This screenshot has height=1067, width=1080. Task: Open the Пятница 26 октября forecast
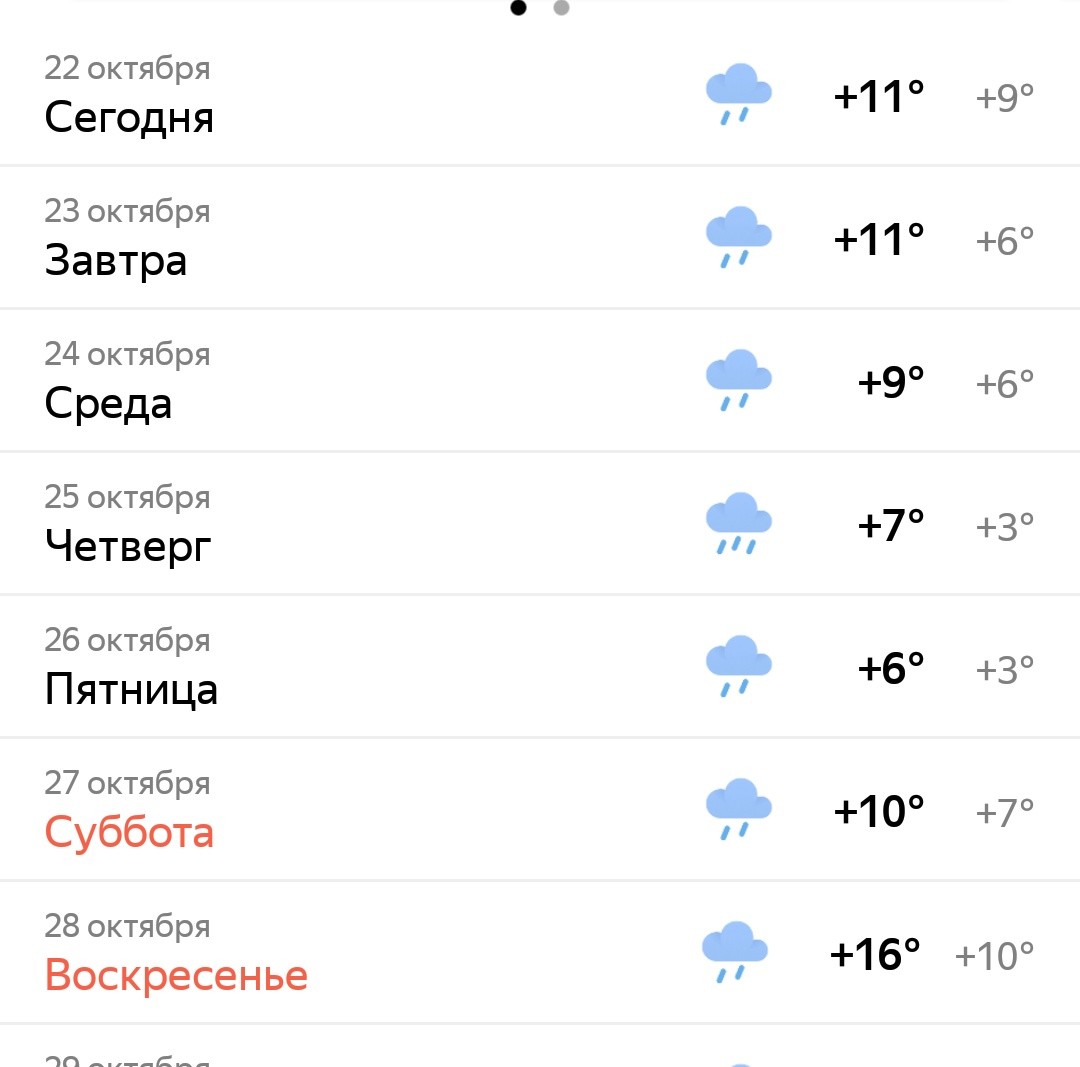pos(540,668)
